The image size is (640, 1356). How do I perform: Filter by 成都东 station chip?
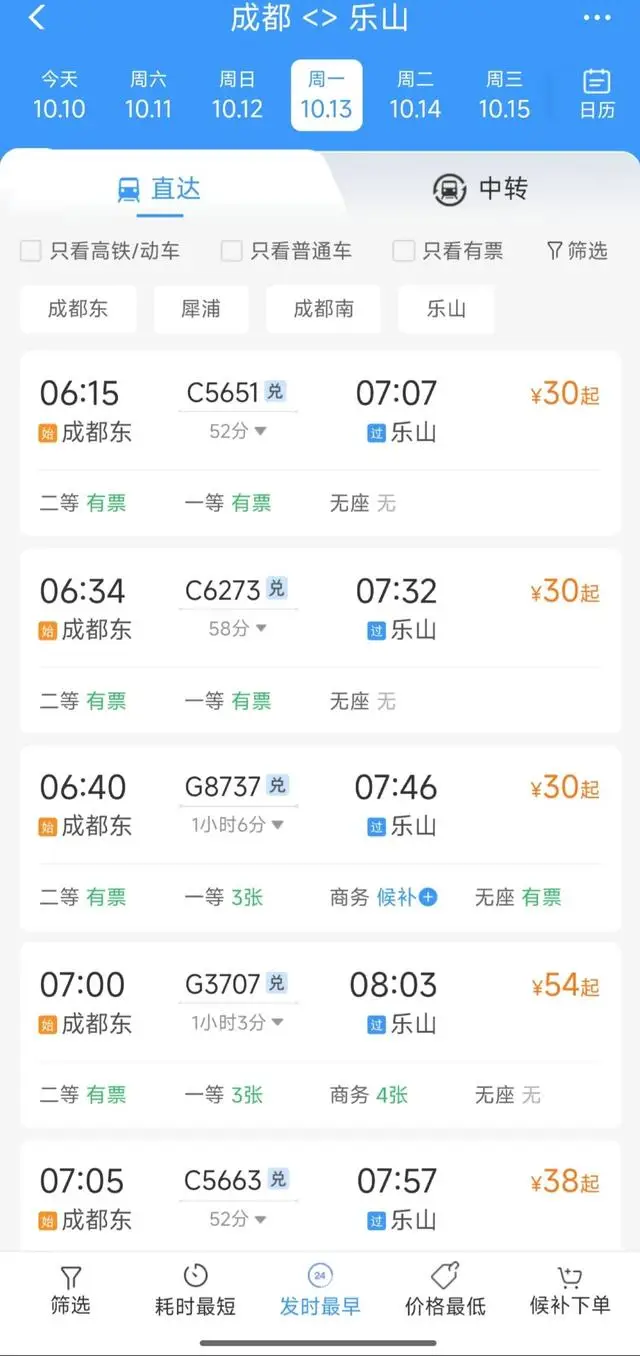coord(78,309)
